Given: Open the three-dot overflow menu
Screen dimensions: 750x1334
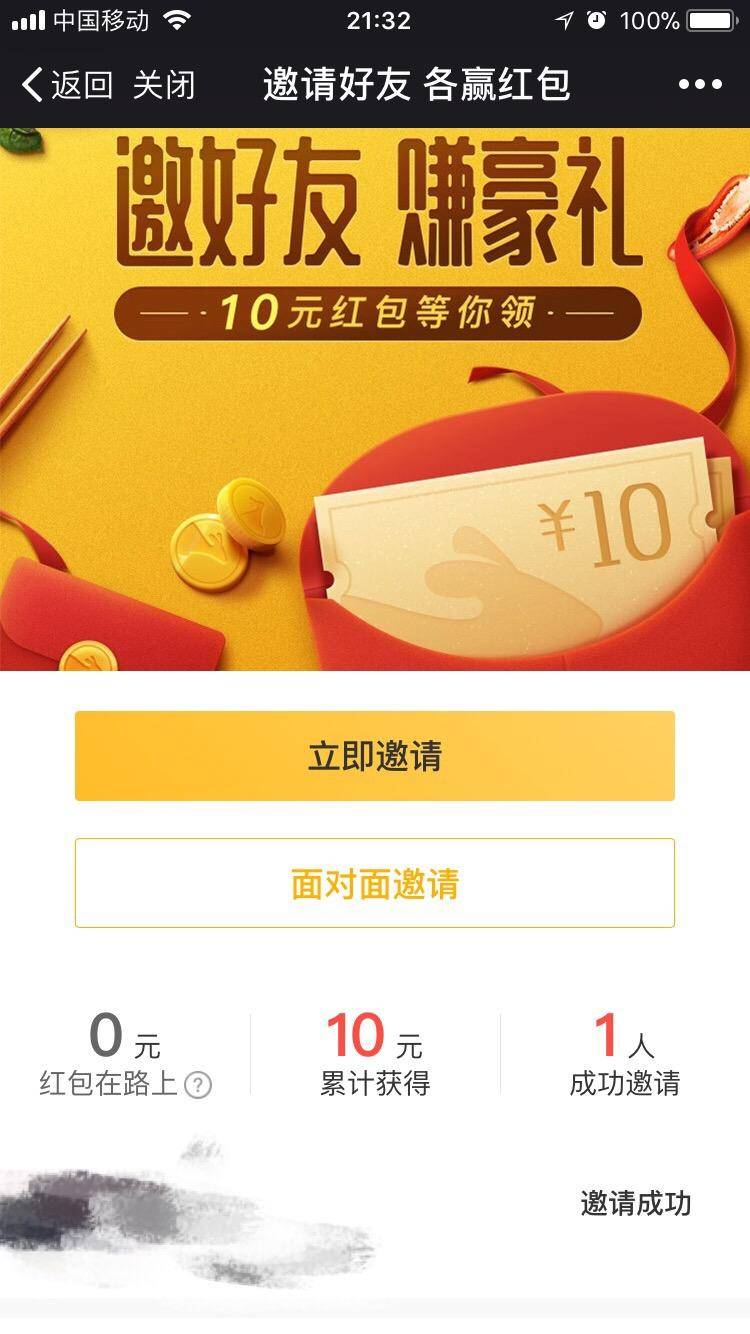Looking at the screenshot, I should [x=700, y=85].
